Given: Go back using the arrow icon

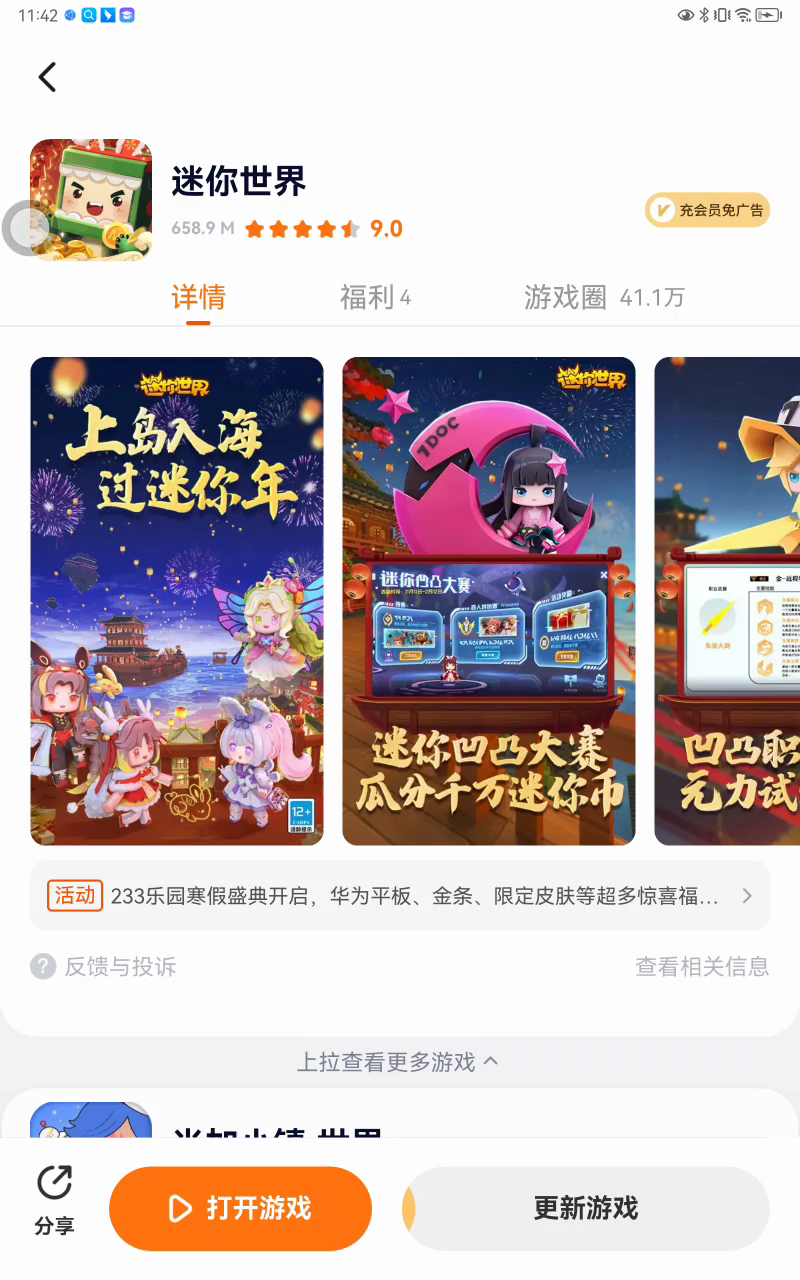Looking at the screenshot, I should point(47,77).
